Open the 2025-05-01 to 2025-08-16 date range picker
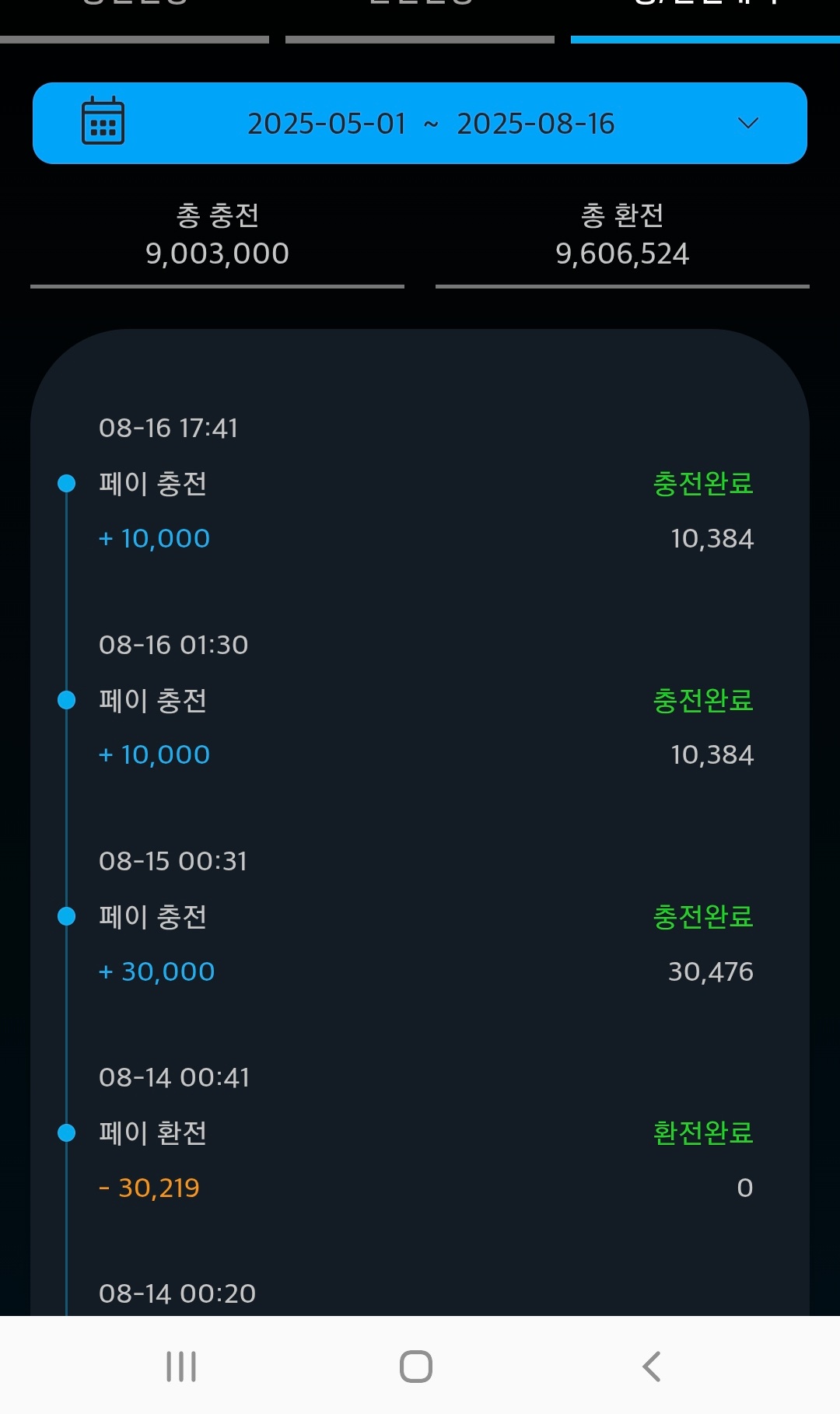This screenshot has width=840, height=1414. [x=420, y=123]
